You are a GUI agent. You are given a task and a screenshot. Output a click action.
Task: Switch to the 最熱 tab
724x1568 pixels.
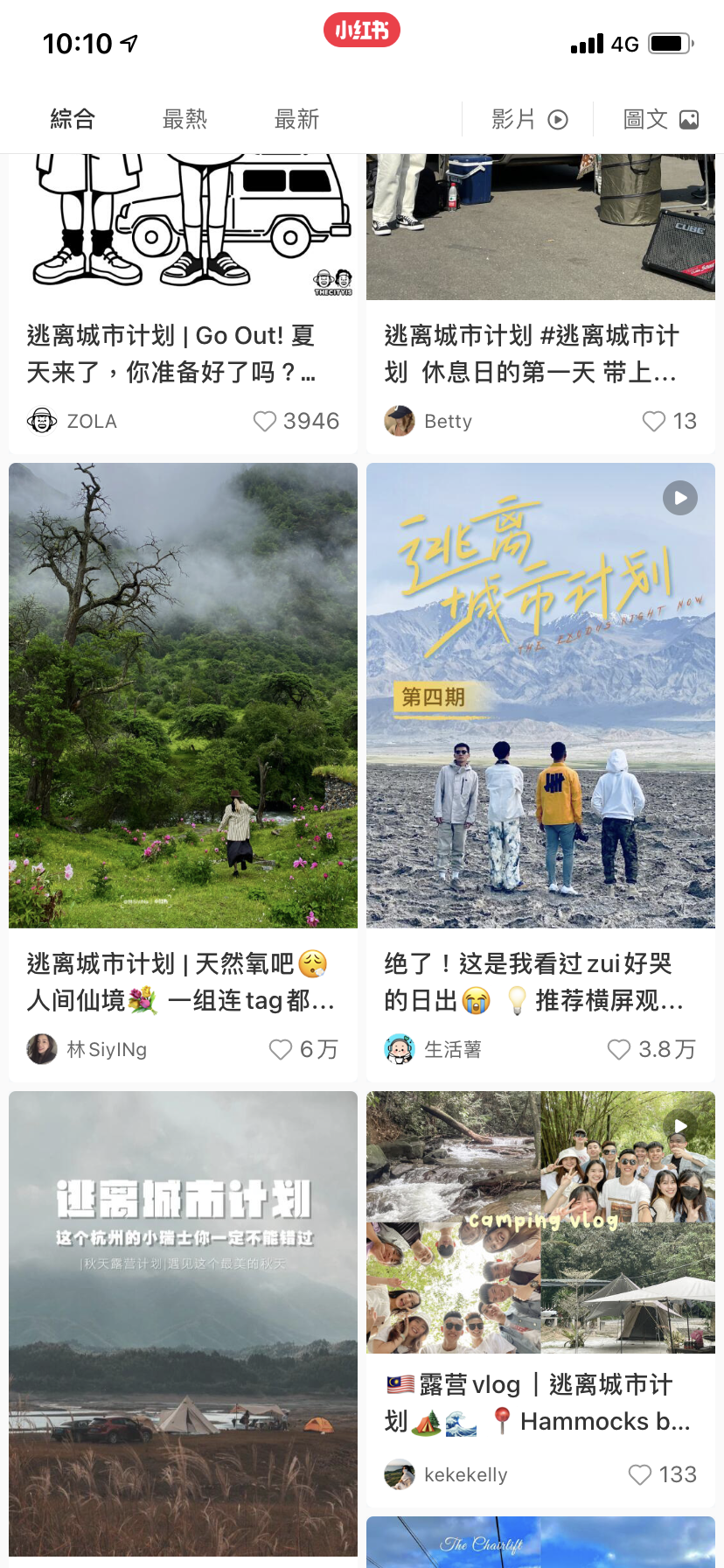(184, 119)
